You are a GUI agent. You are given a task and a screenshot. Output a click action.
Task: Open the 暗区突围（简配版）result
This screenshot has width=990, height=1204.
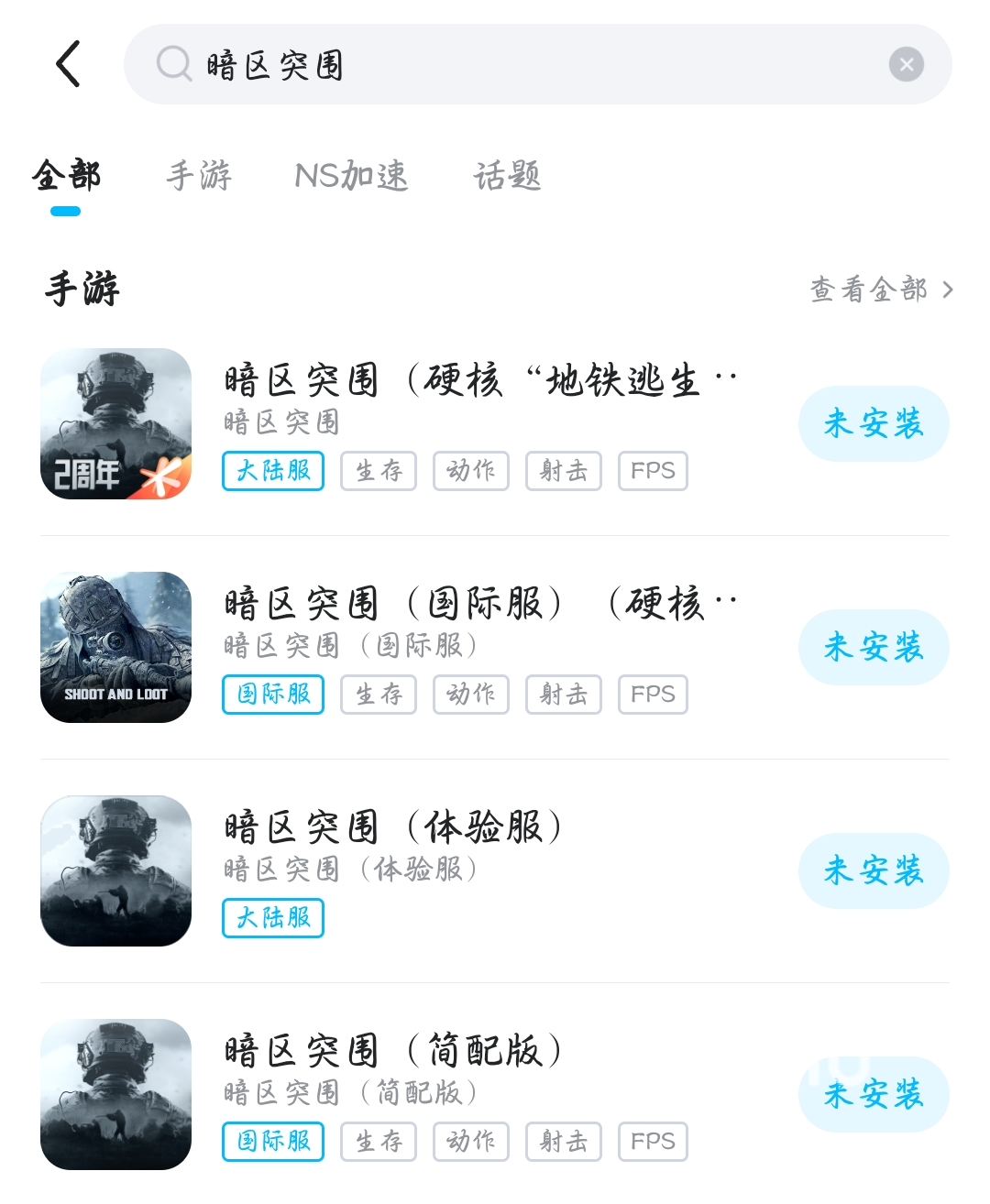[394, 1050]
